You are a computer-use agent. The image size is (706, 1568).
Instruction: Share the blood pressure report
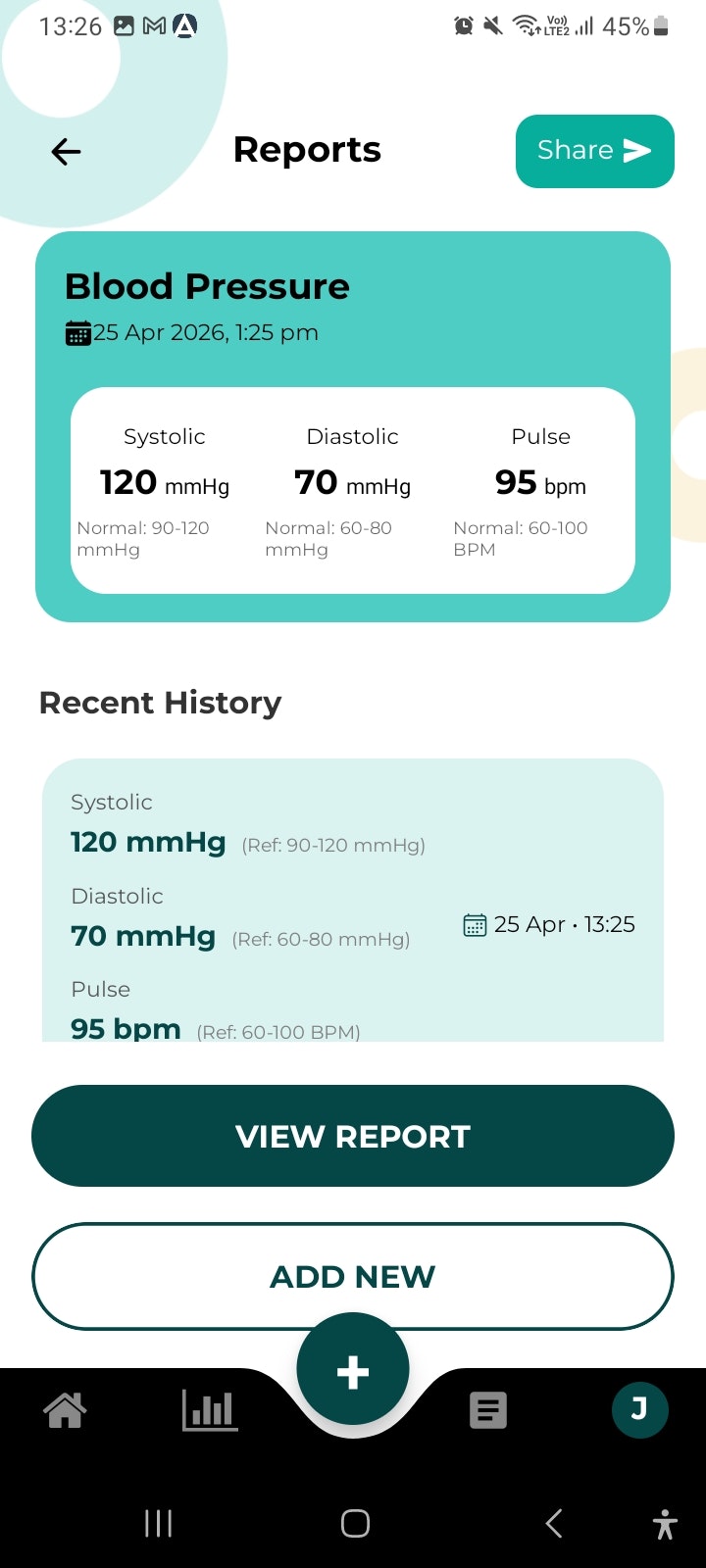point(594,151)
